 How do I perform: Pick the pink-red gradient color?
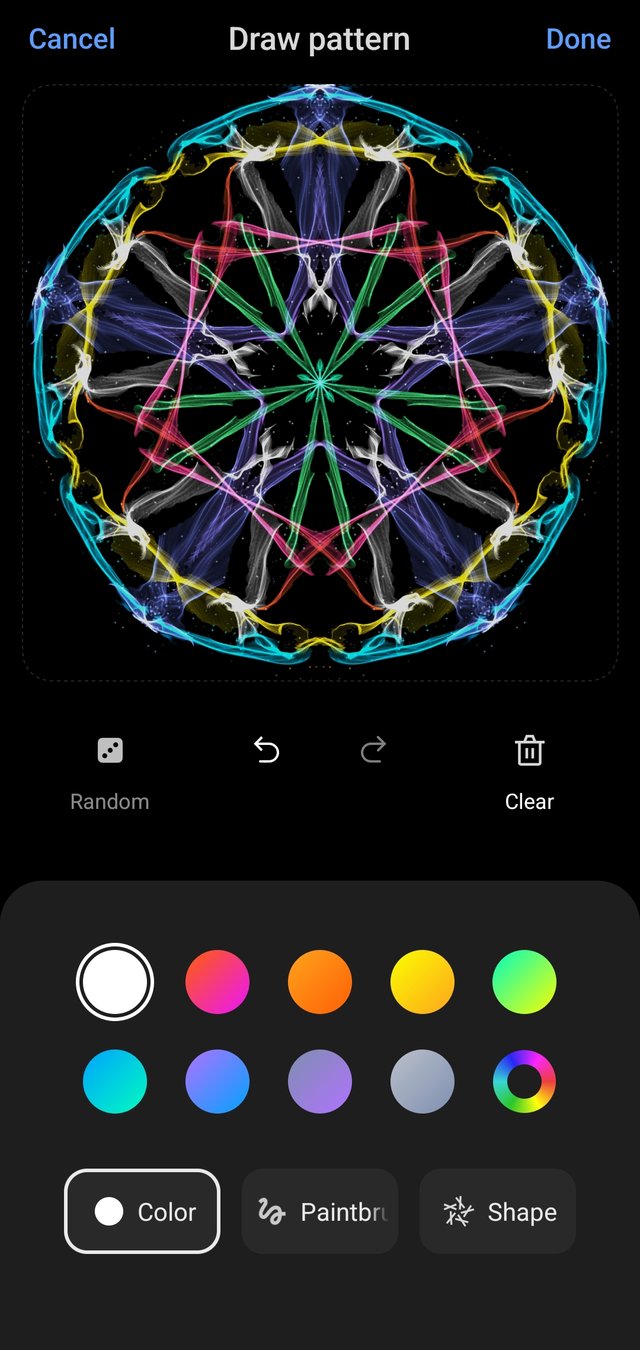click(217, 982)
